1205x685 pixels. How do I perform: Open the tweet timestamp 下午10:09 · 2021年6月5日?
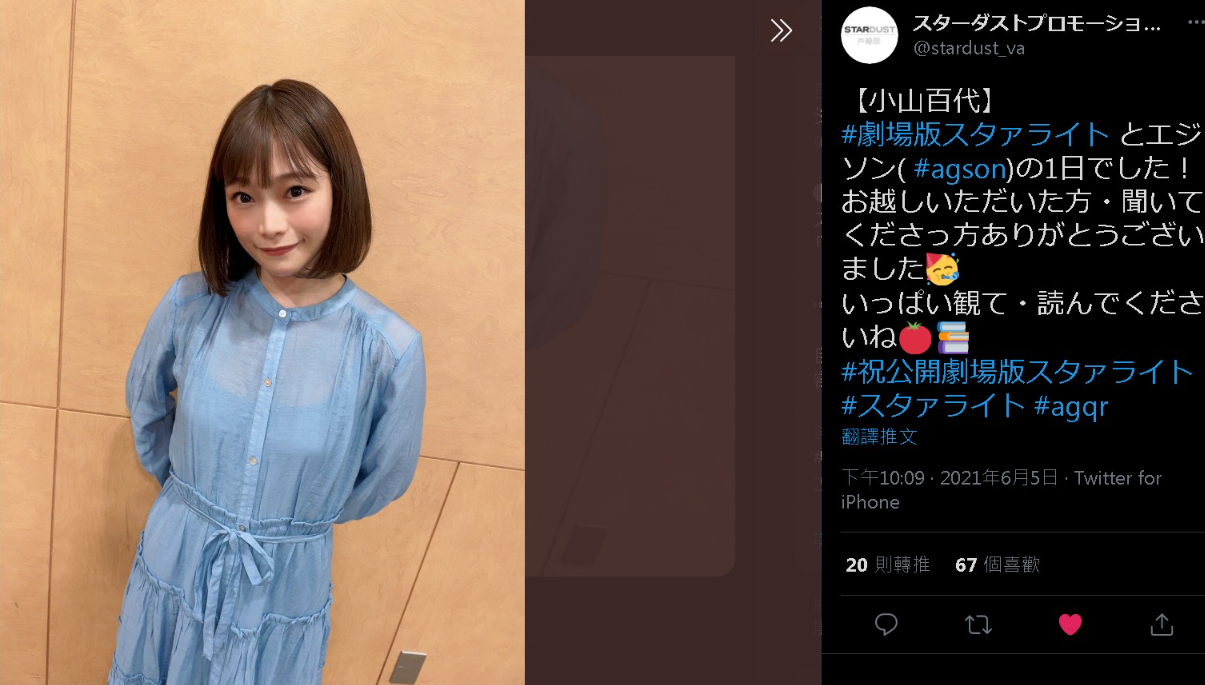click(949, 478)
